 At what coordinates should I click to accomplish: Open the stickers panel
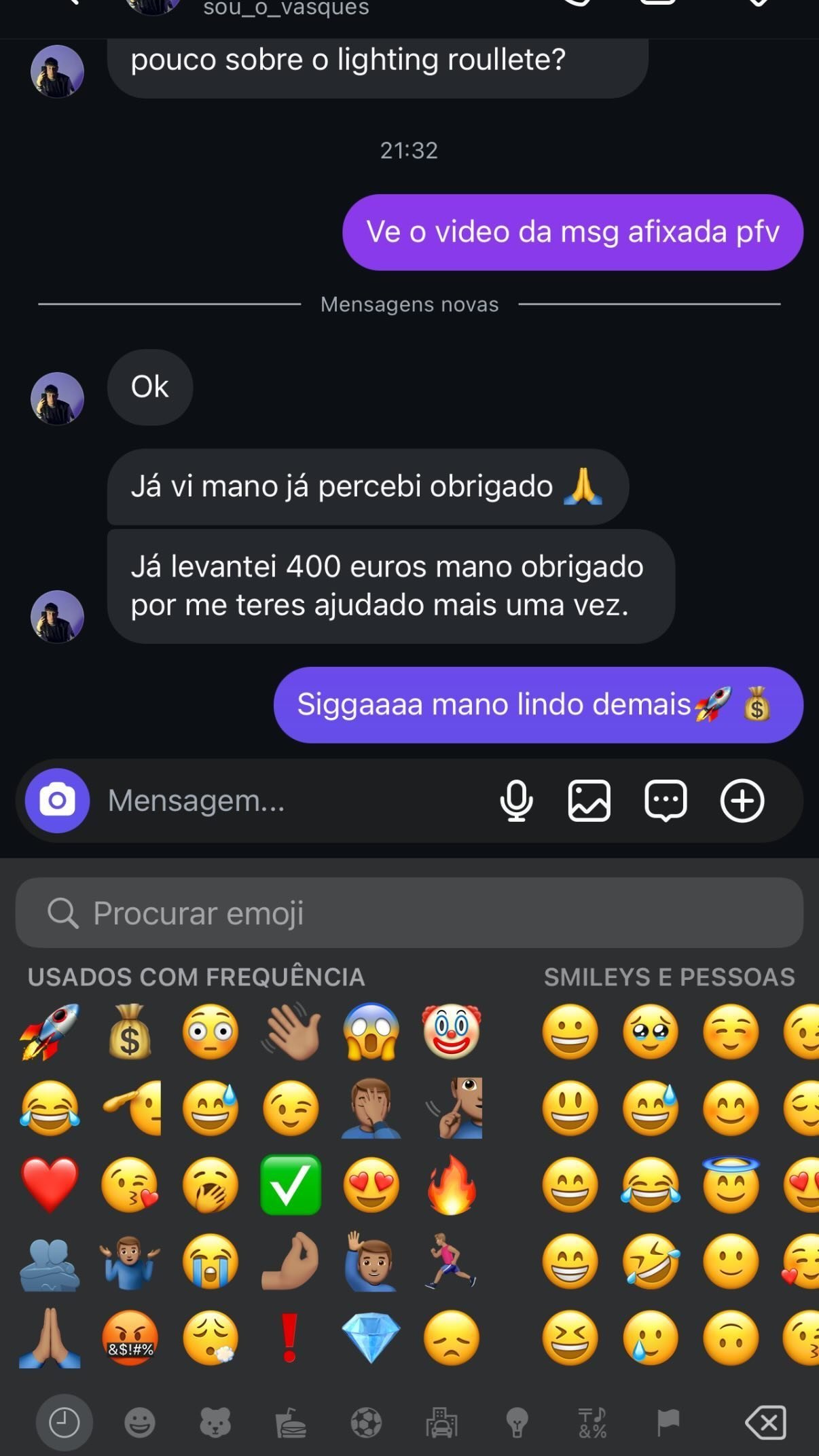click(666, 801)
